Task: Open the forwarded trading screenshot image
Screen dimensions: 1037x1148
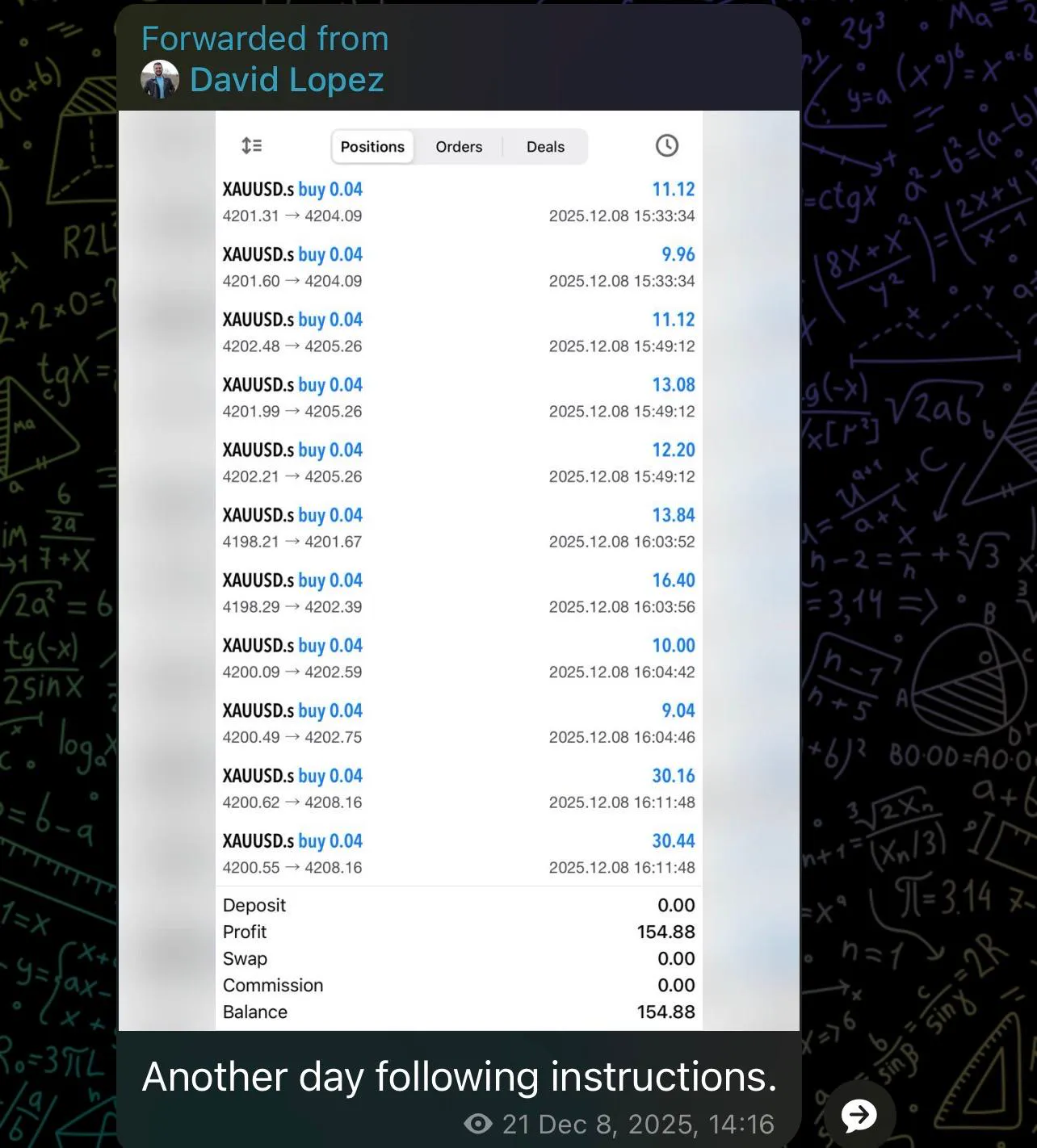Action: point(459,565)
